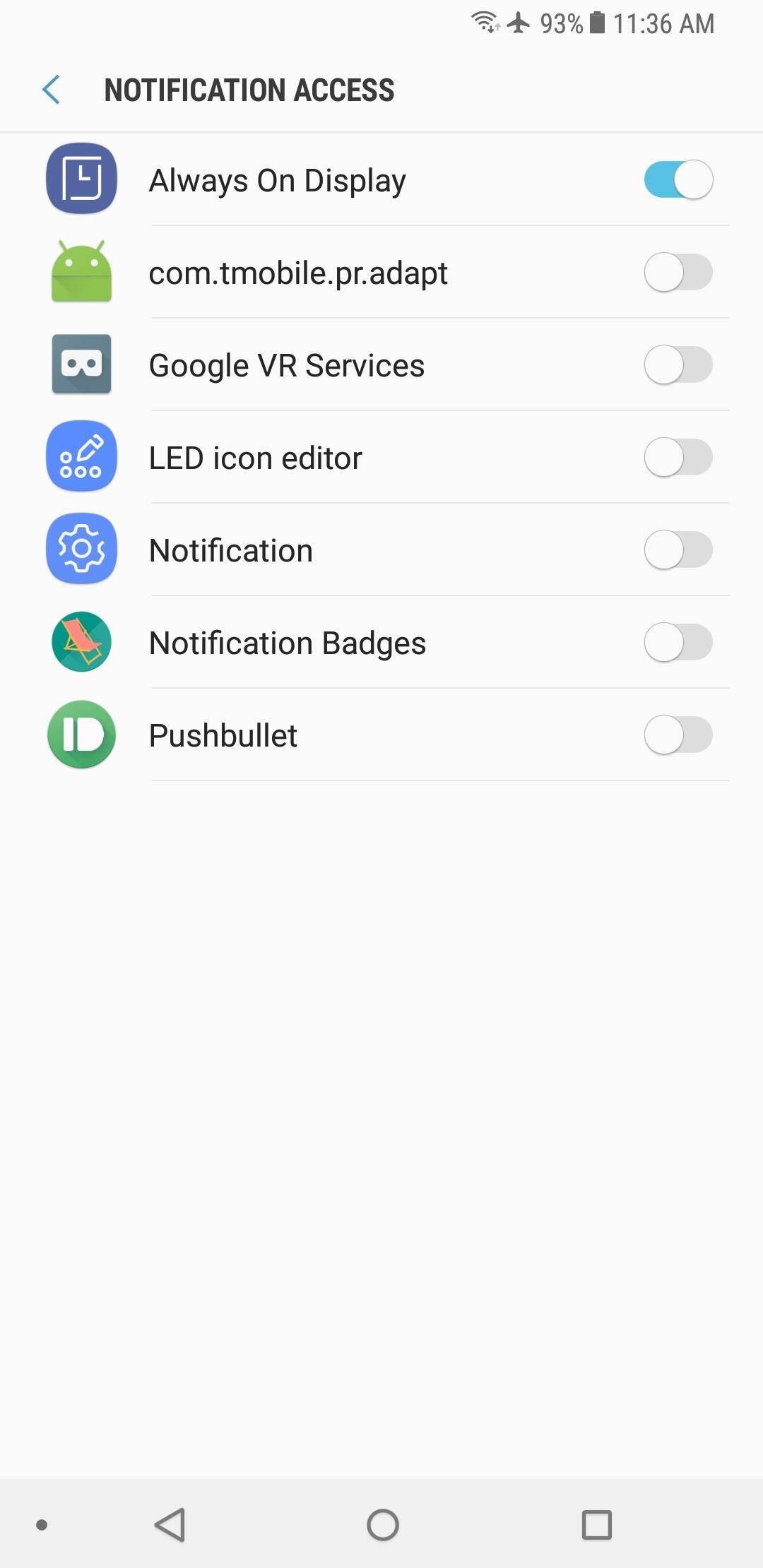Enable the LED icon editor switch
This screenshot has height=1568, width=763.
678,457
